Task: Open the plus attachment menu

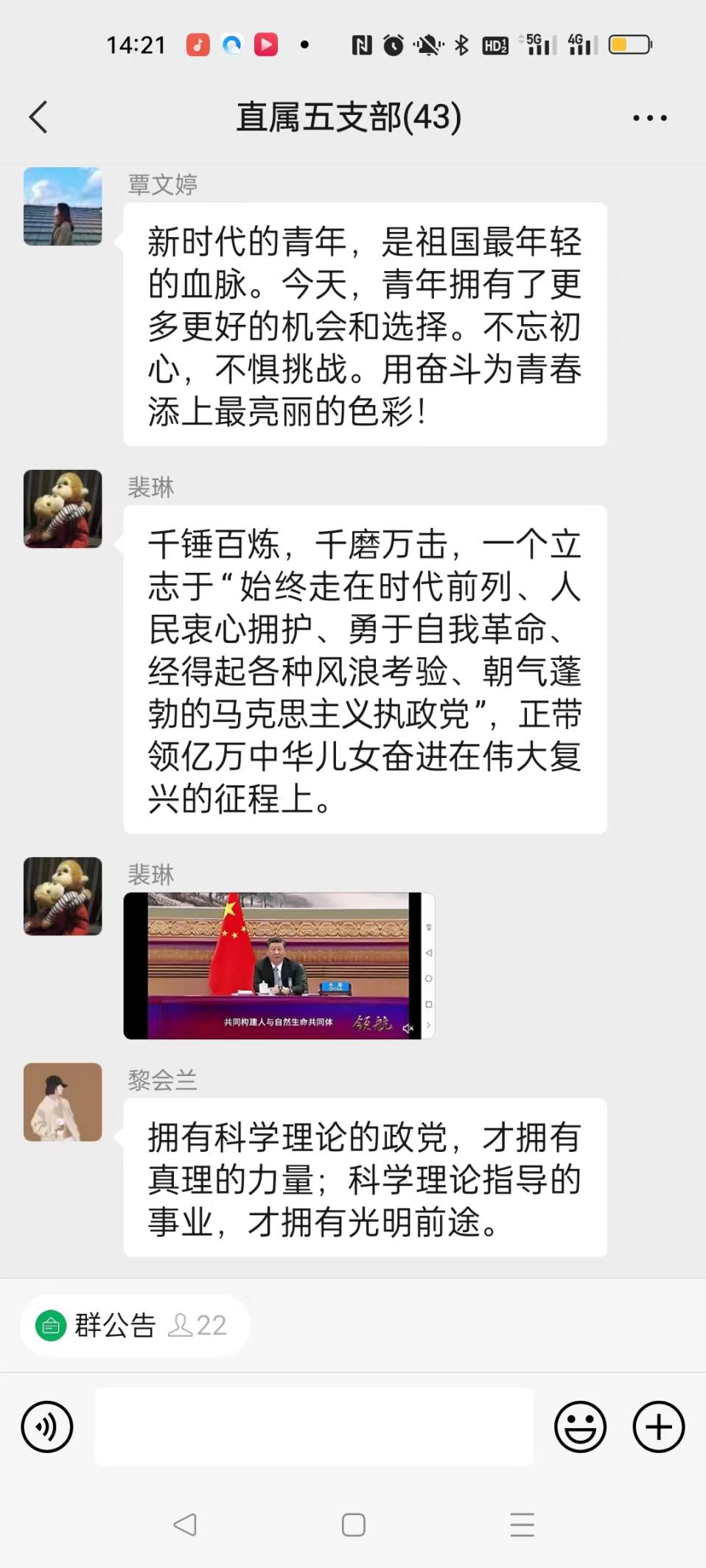Action: (x=658, y=1427)
